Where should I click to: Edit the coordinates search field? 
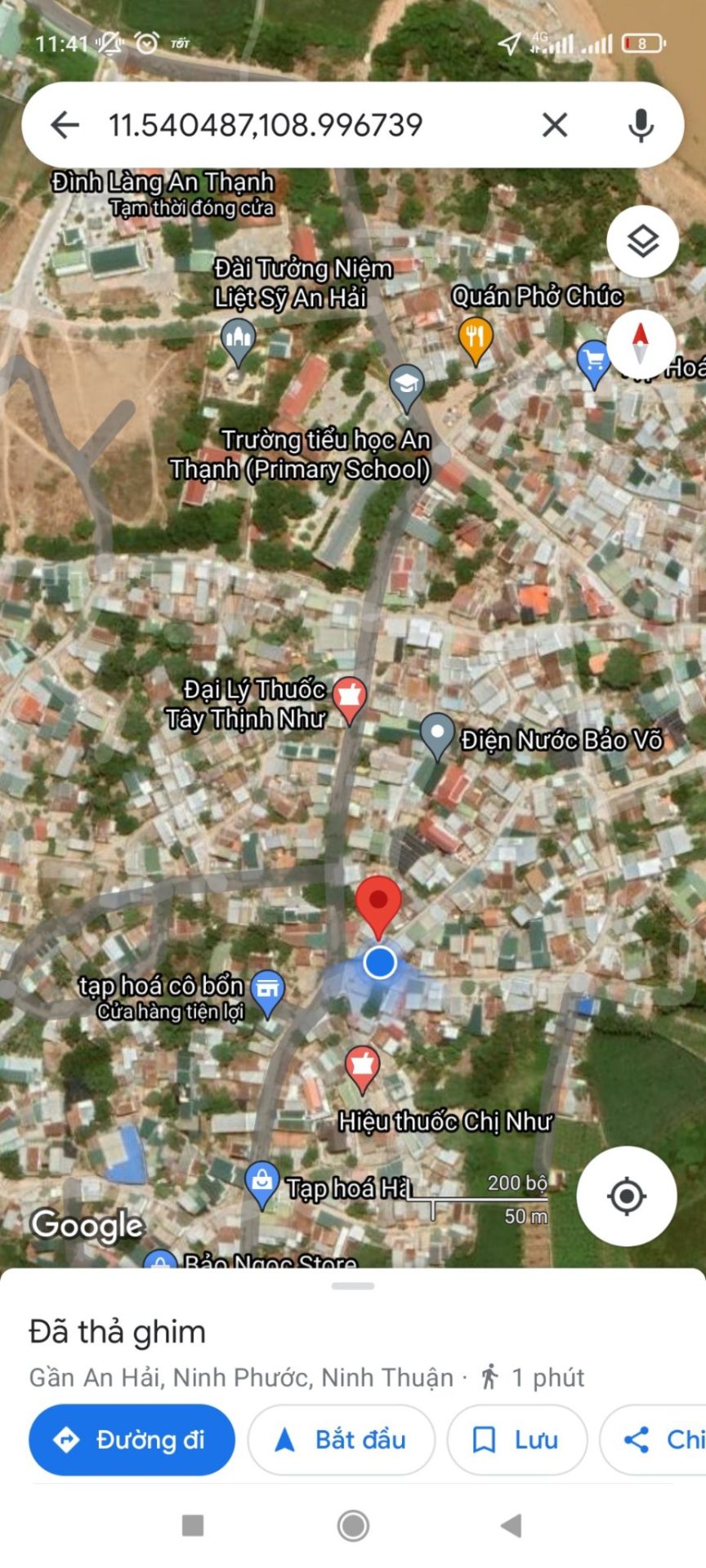point(311,125)
